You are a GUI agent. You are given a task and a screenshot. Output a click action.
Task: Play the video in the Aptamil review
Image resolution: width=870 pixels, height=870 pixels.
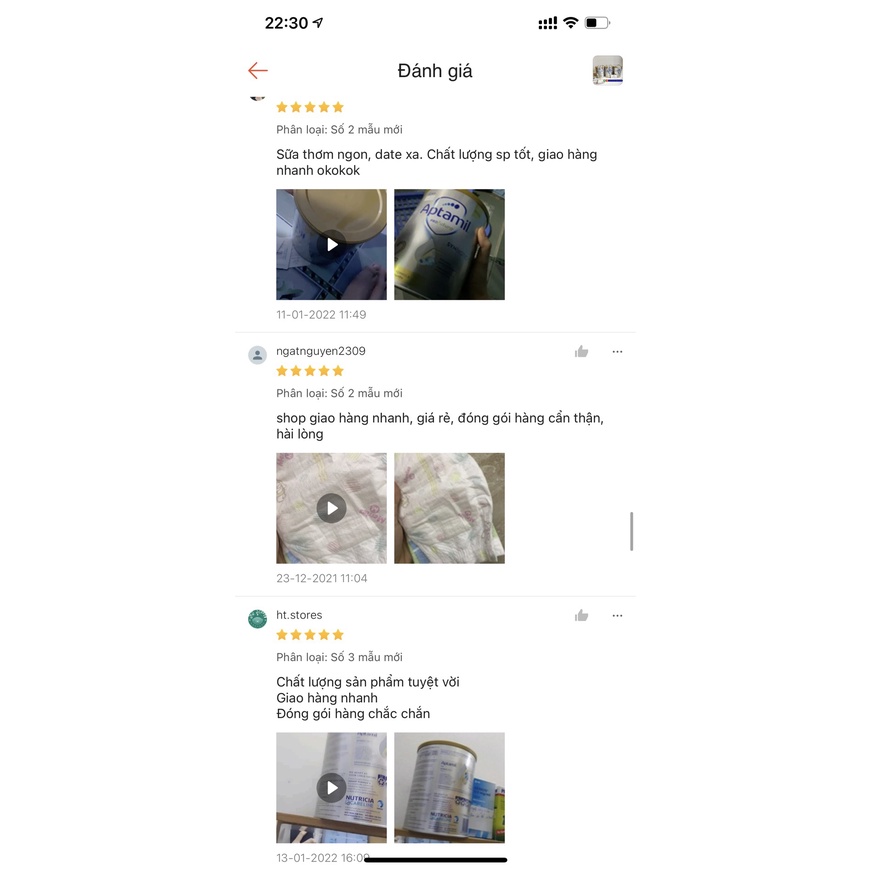331,244
